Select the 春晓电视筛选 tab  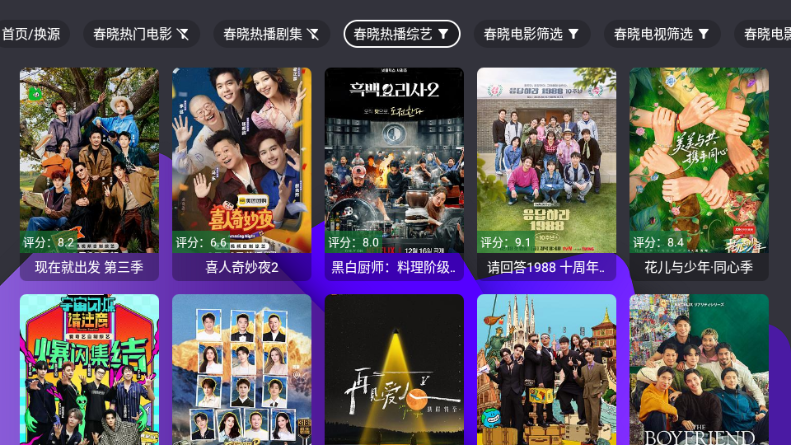pos(662,34)
